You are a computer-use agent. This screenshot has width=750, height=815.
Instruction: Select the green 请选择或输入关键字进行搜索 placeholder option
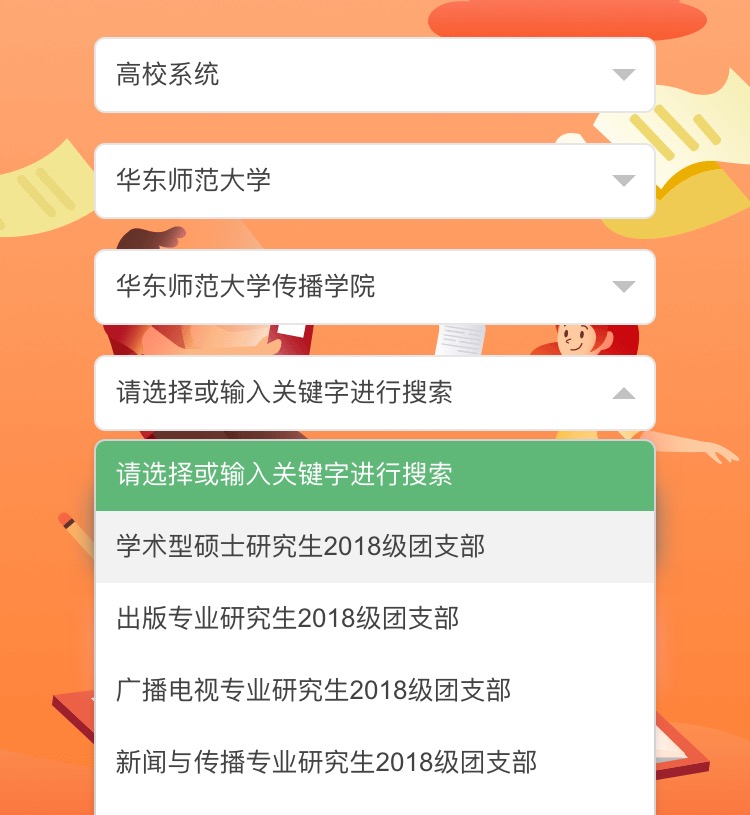[374, 475]
